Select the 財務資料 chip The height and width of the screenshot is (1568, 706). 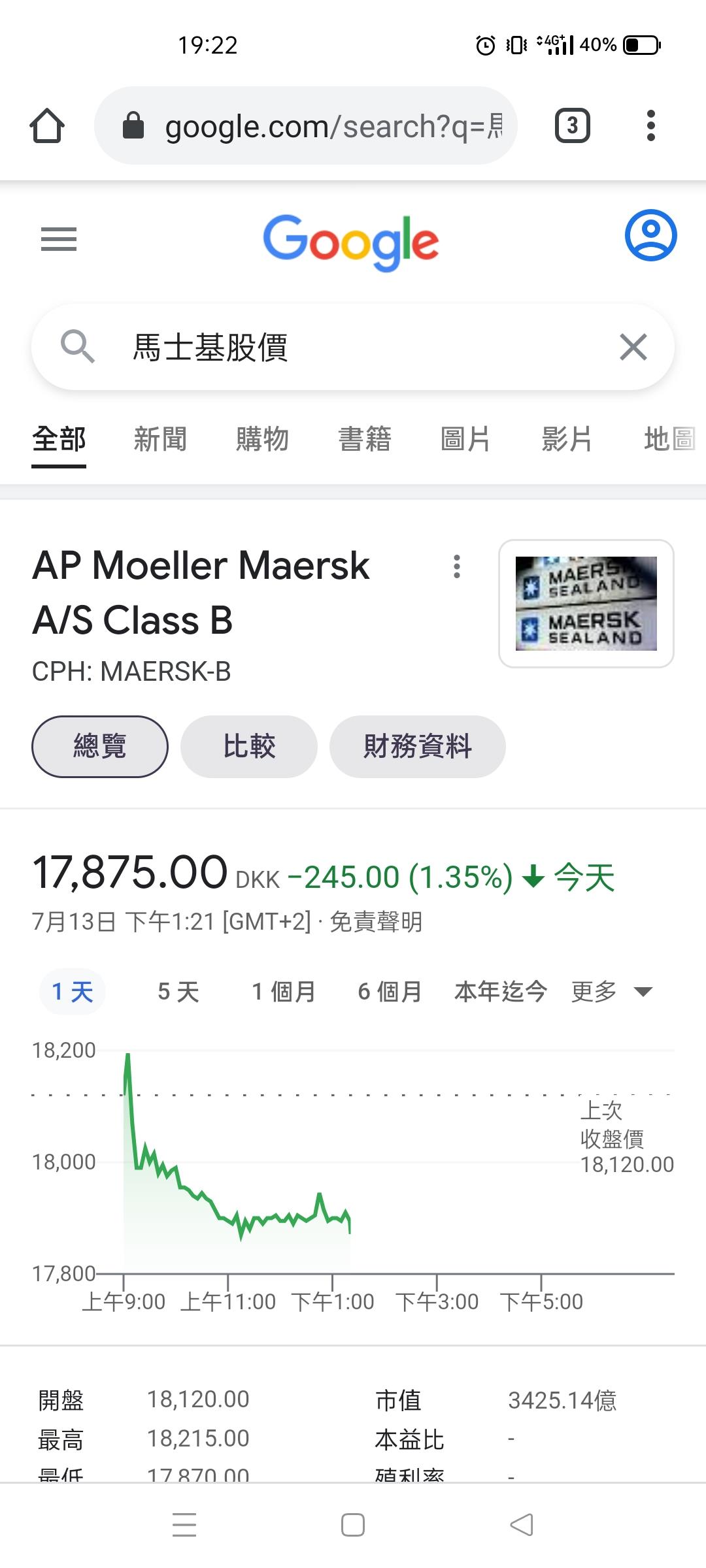tap(417, 746)
